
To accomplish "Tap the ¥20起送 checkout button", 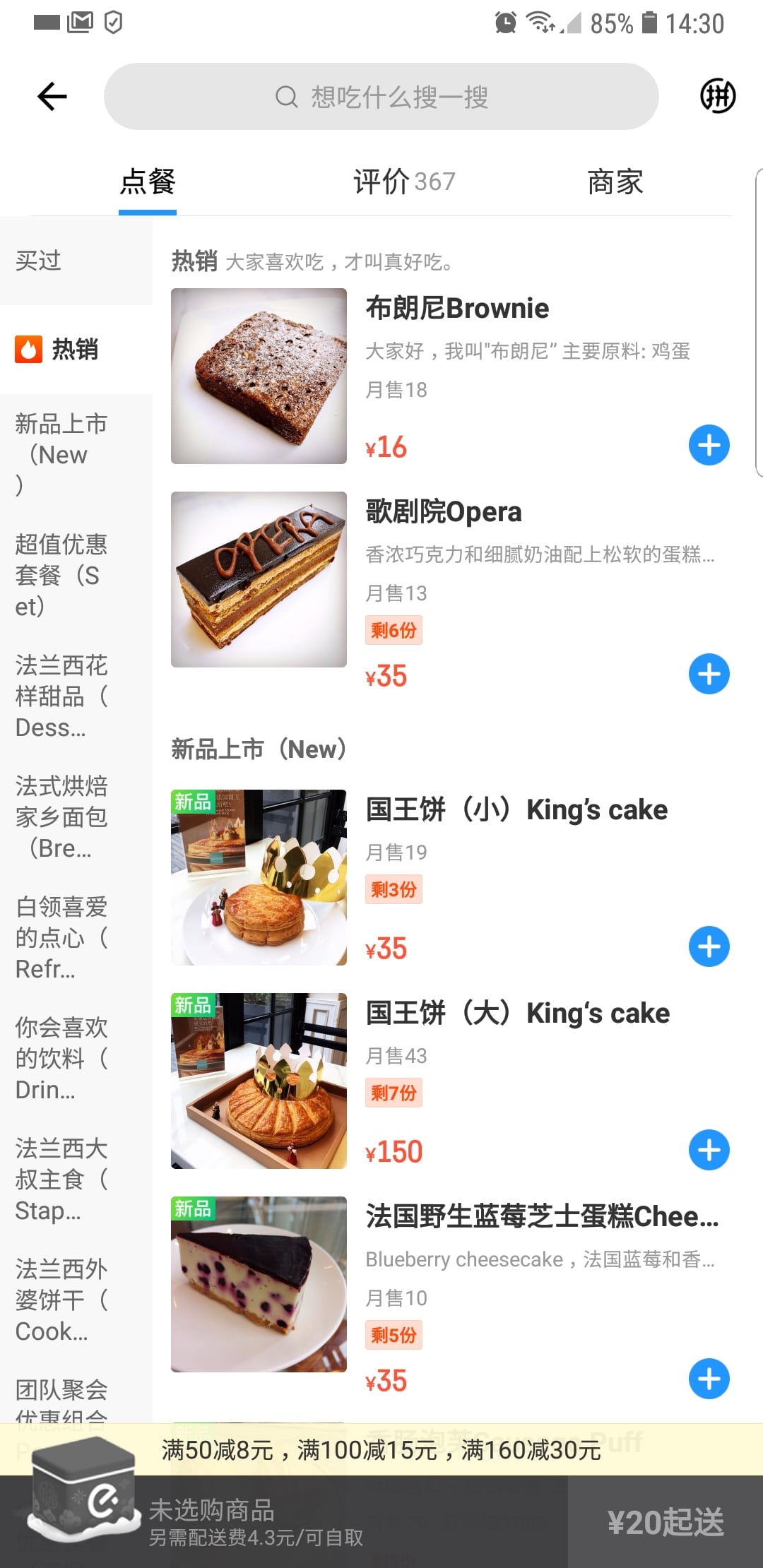I will (x=666, y=1521).
